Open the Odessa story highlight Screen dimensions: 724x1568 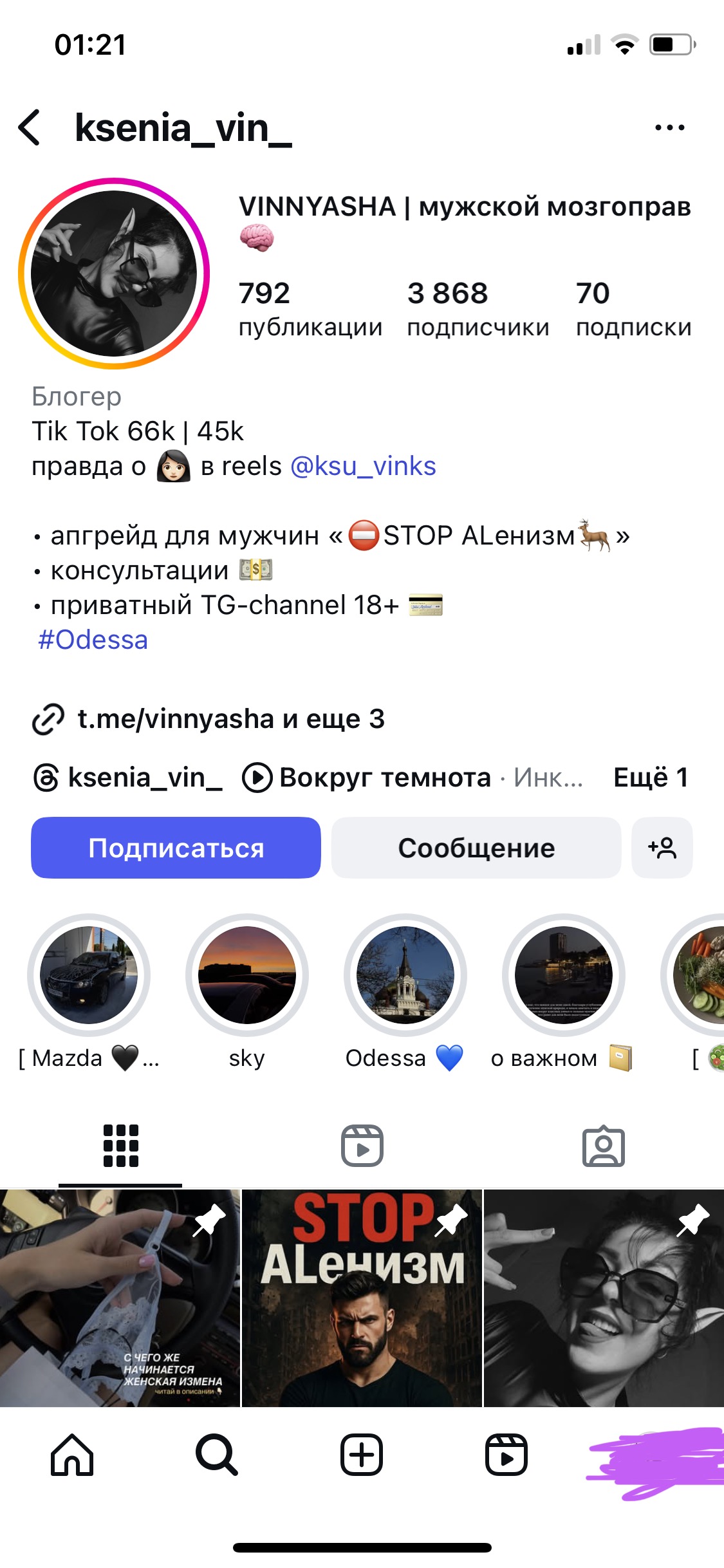pos(405,975)
